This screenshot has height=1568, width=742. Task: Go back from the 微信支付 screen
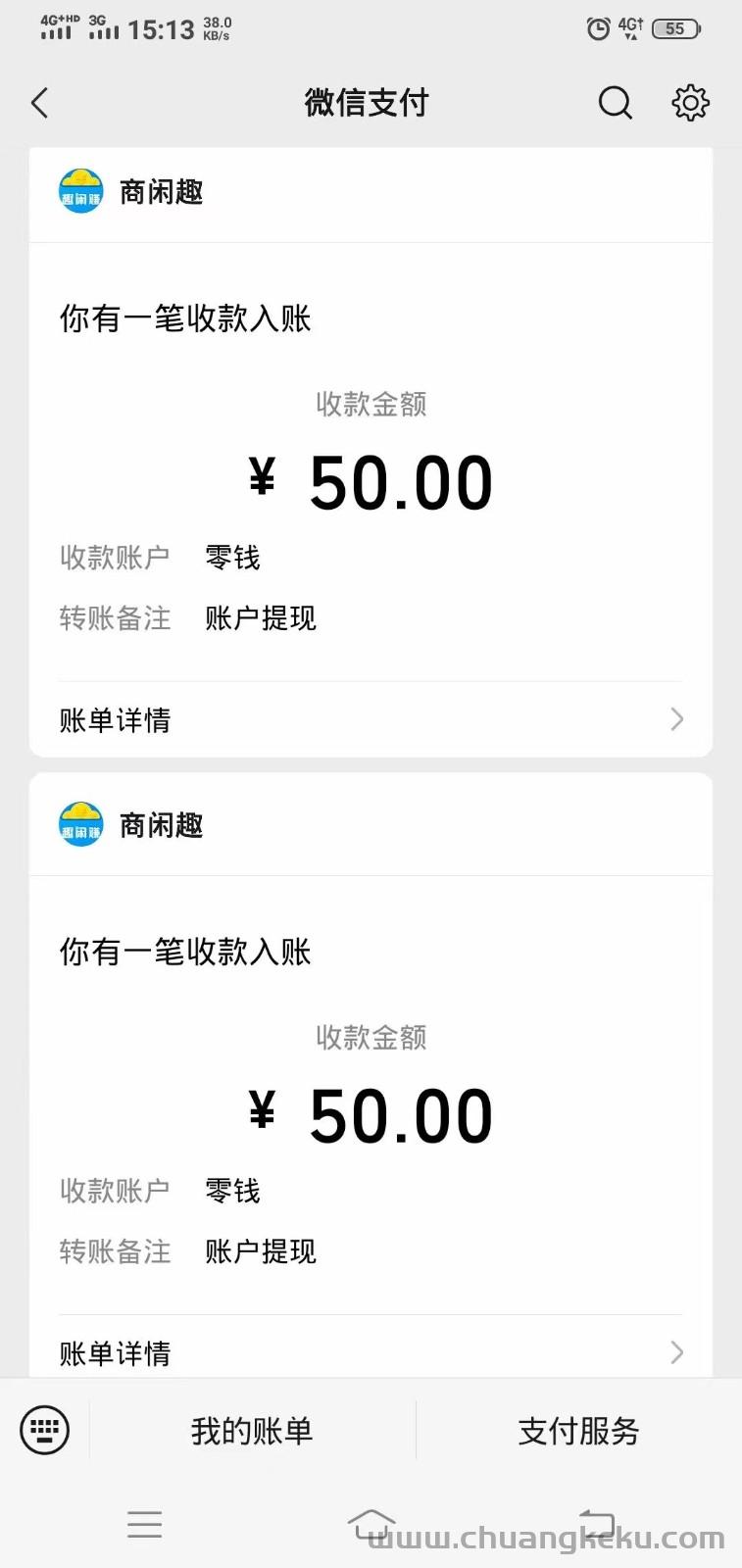pos(40,103)
